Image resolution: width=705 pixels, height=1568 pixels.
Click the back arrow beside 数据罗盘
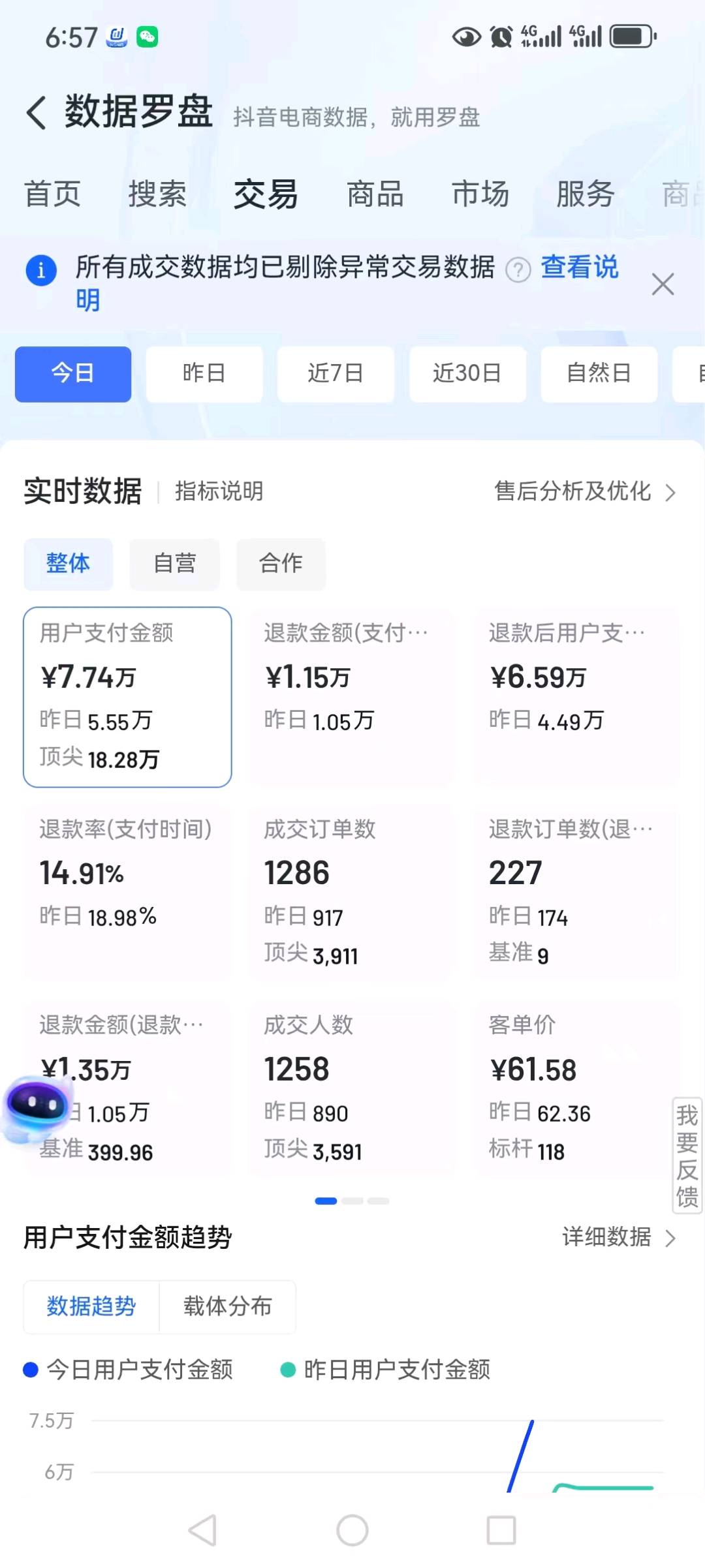point(36,112)
